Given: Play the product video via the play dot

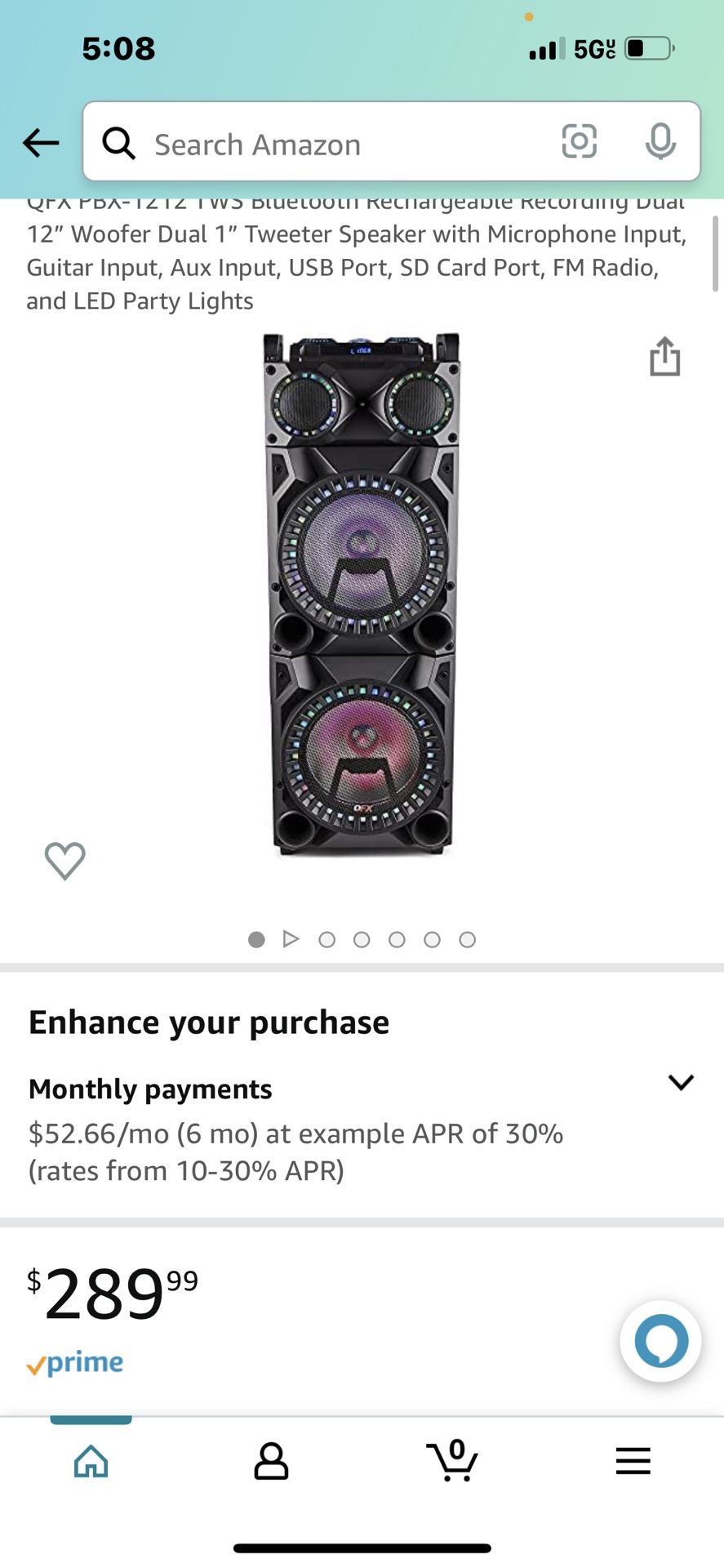Looking at the screenshot, I should coord(291,939).
